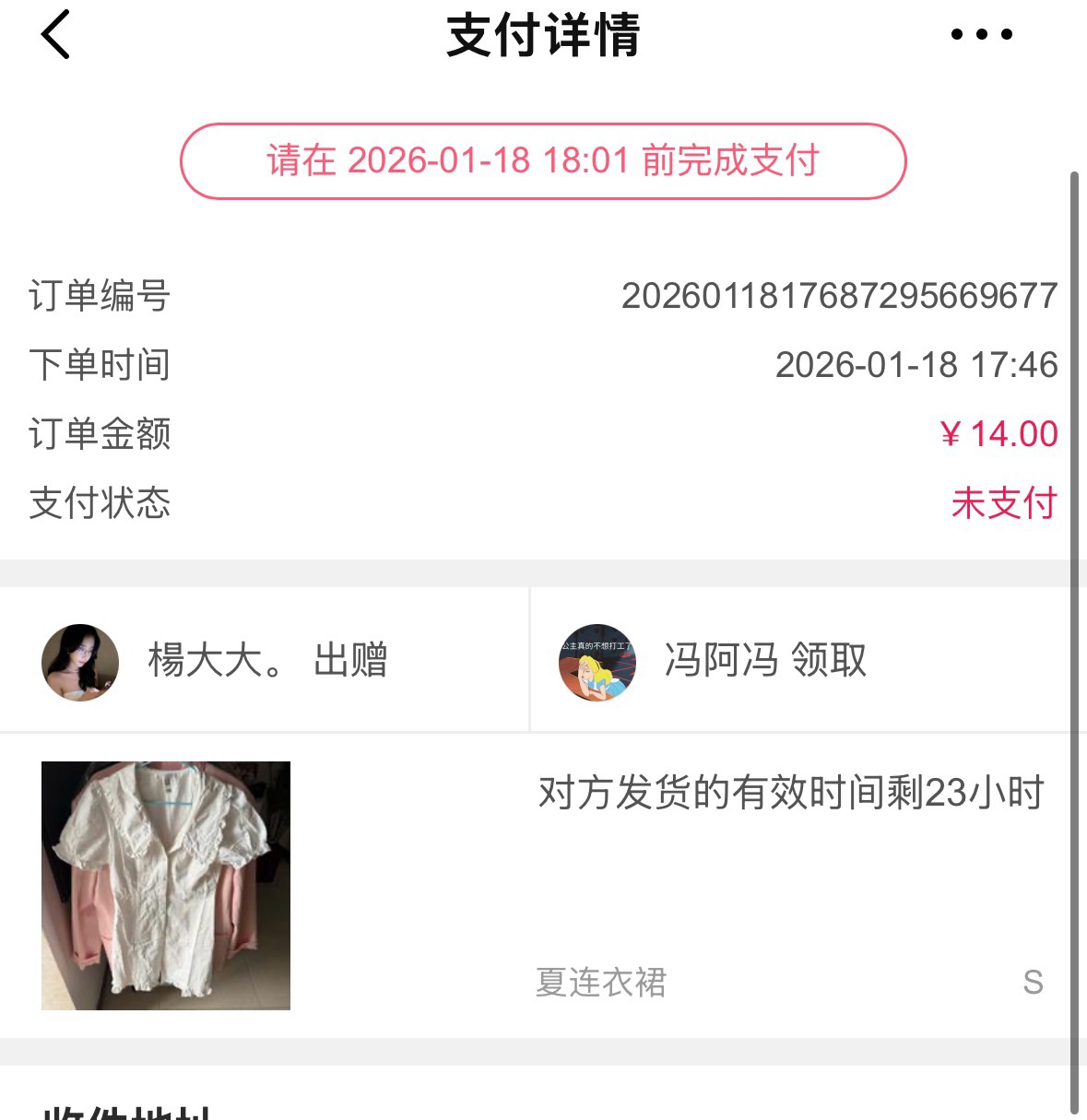Open the 夏连衣裙 item photo
Image resolution: width=1087 pixels, height=1120 pixels.
(x=166, y=885)
